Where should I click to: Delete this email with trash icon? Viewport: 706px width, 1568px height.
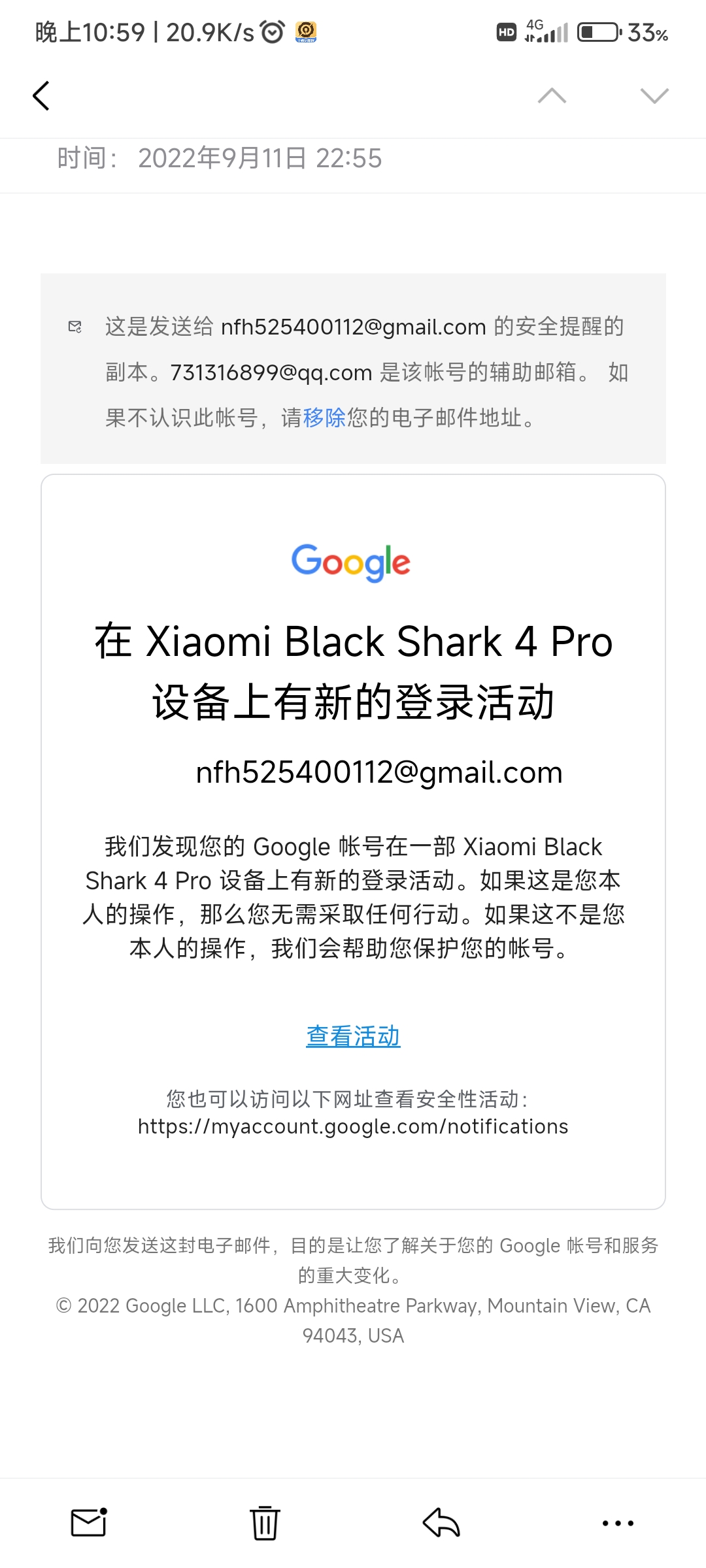point(265,1523)
